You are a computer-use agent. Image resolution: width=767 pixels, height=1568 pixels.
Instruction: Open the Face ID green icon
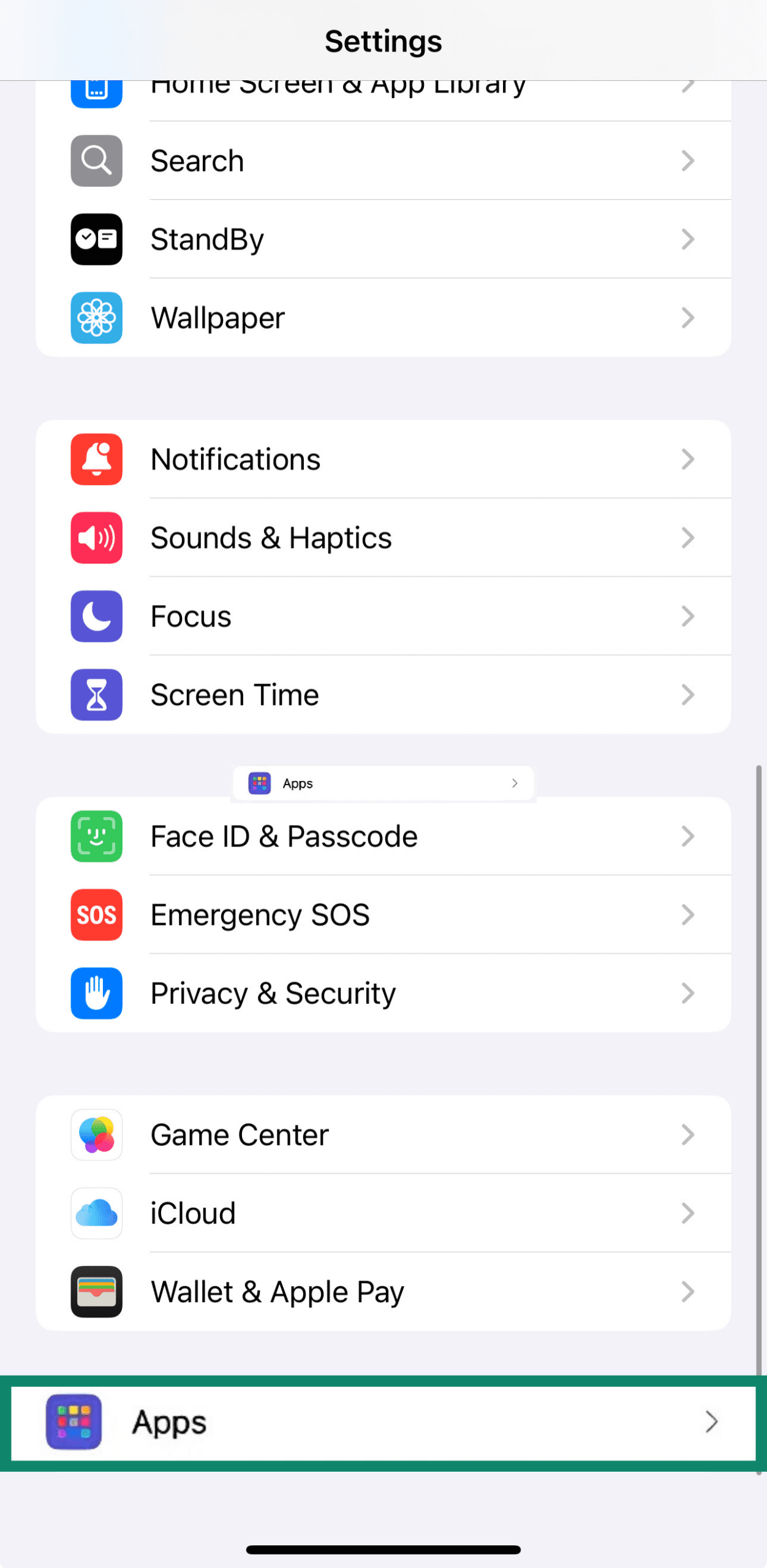96,837
